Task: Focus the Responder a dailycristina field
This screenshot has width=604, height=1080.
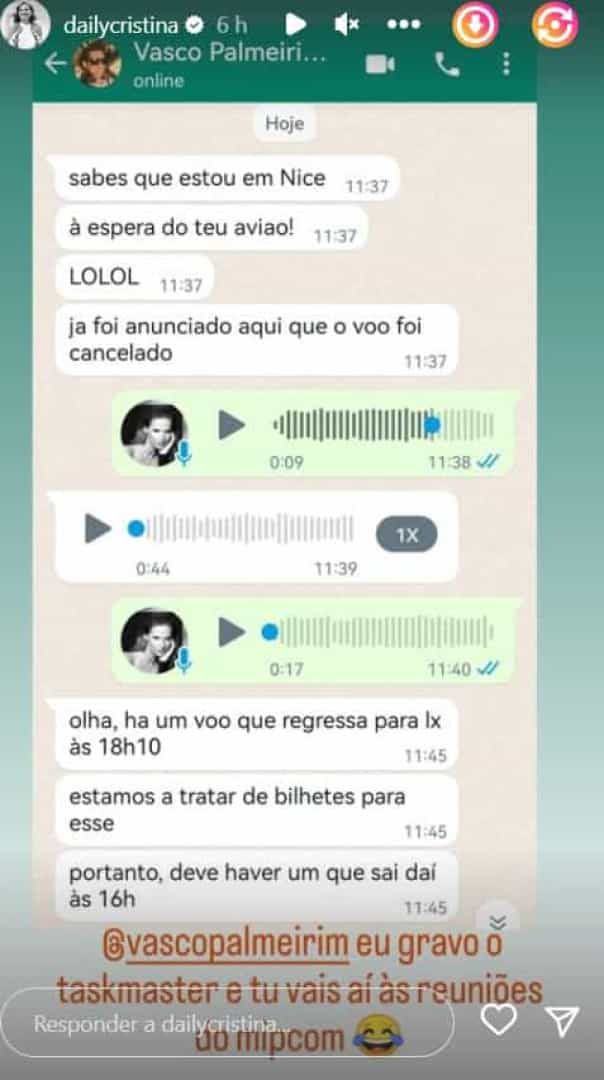Action: pyautogui.click(x=227, y=1024)
